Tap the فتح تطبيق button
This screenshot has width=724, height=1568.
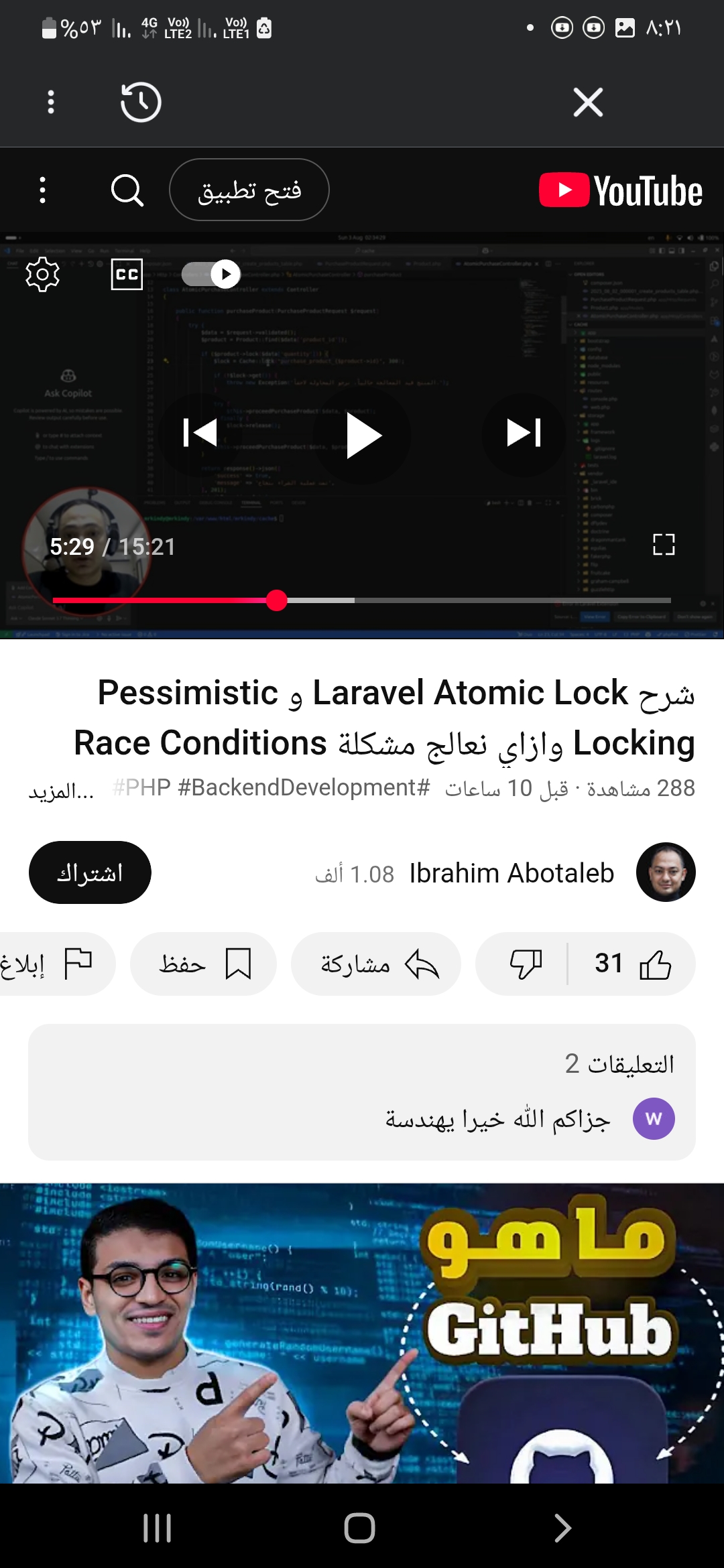coord(249,190)
